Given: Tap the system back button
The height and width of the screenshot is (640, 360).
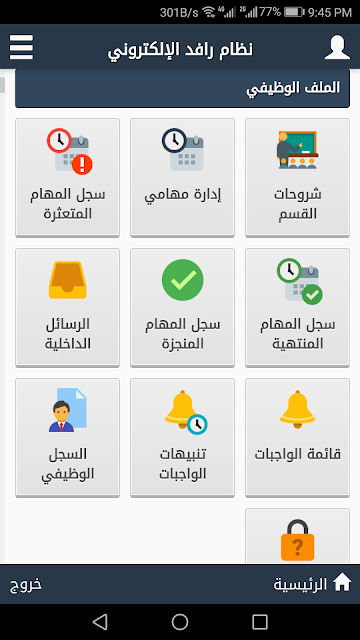Looking at the screenshot, I should pos(100,622).
